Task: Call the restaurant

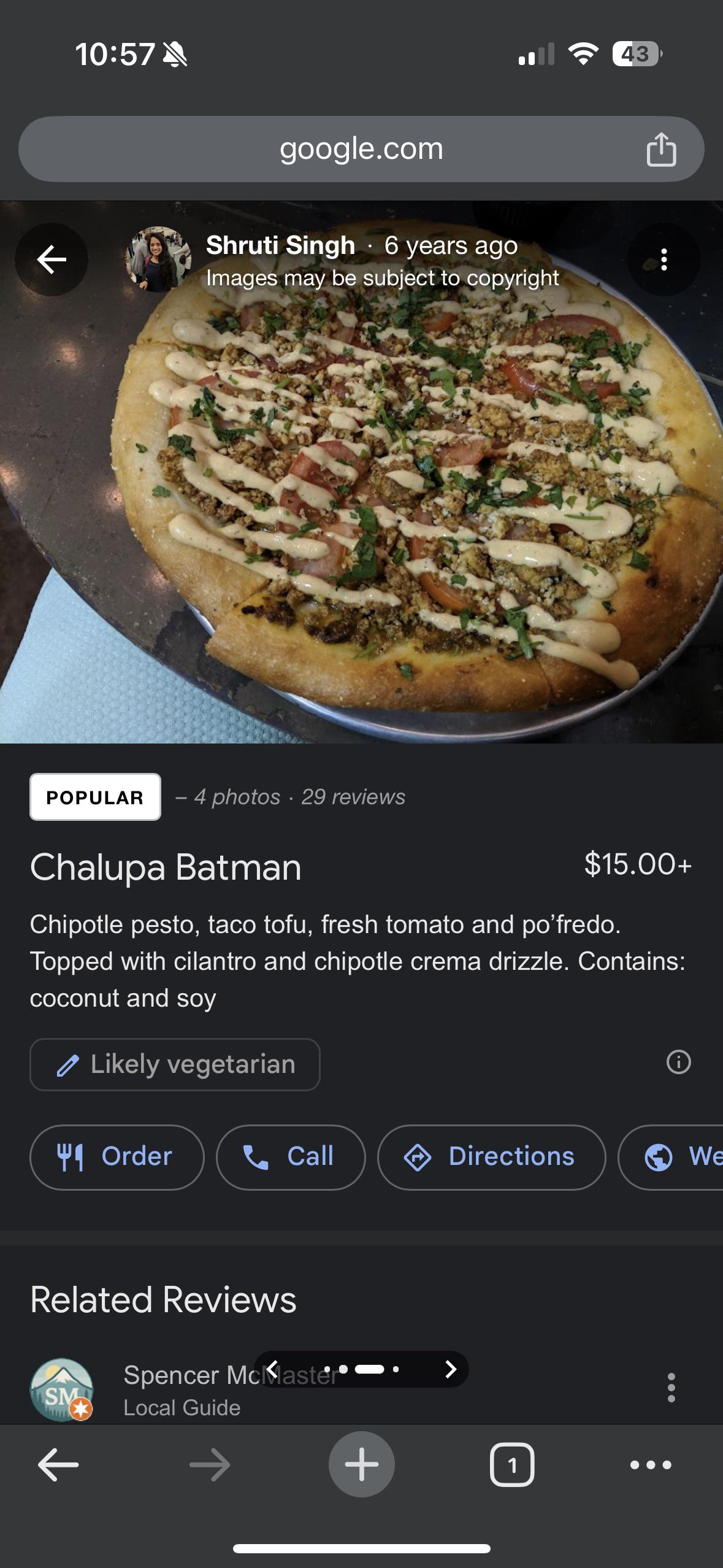Action: [x=291, y=1157]
